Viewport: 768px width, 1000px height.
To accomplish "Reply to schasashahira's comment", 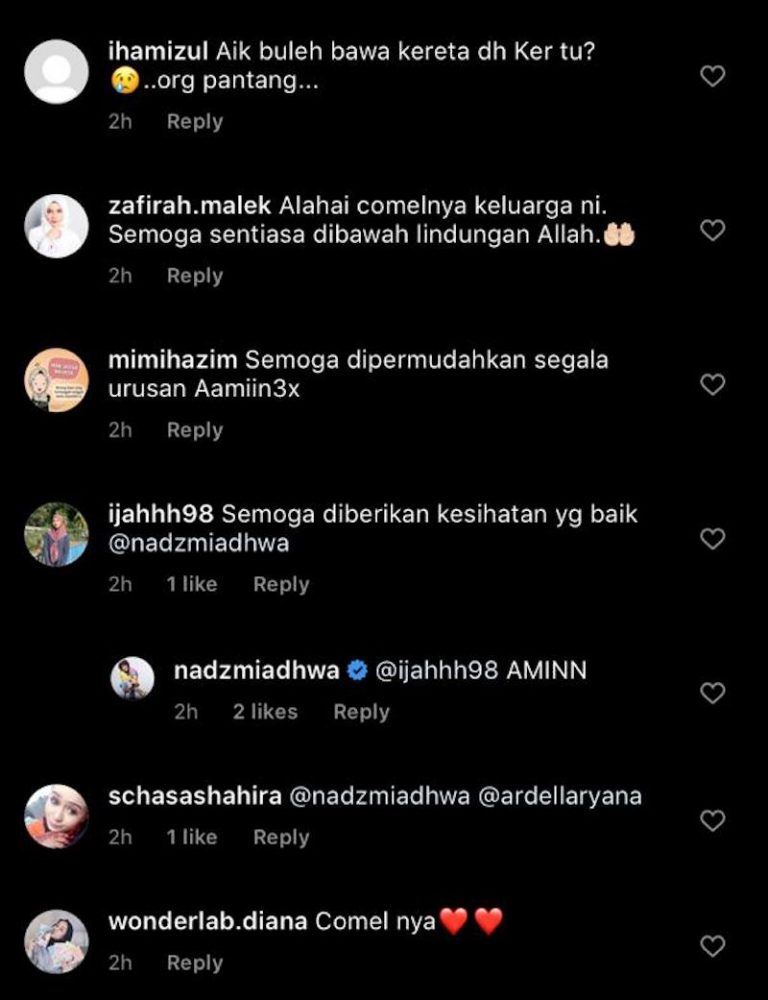I will [x=281, y=838].
